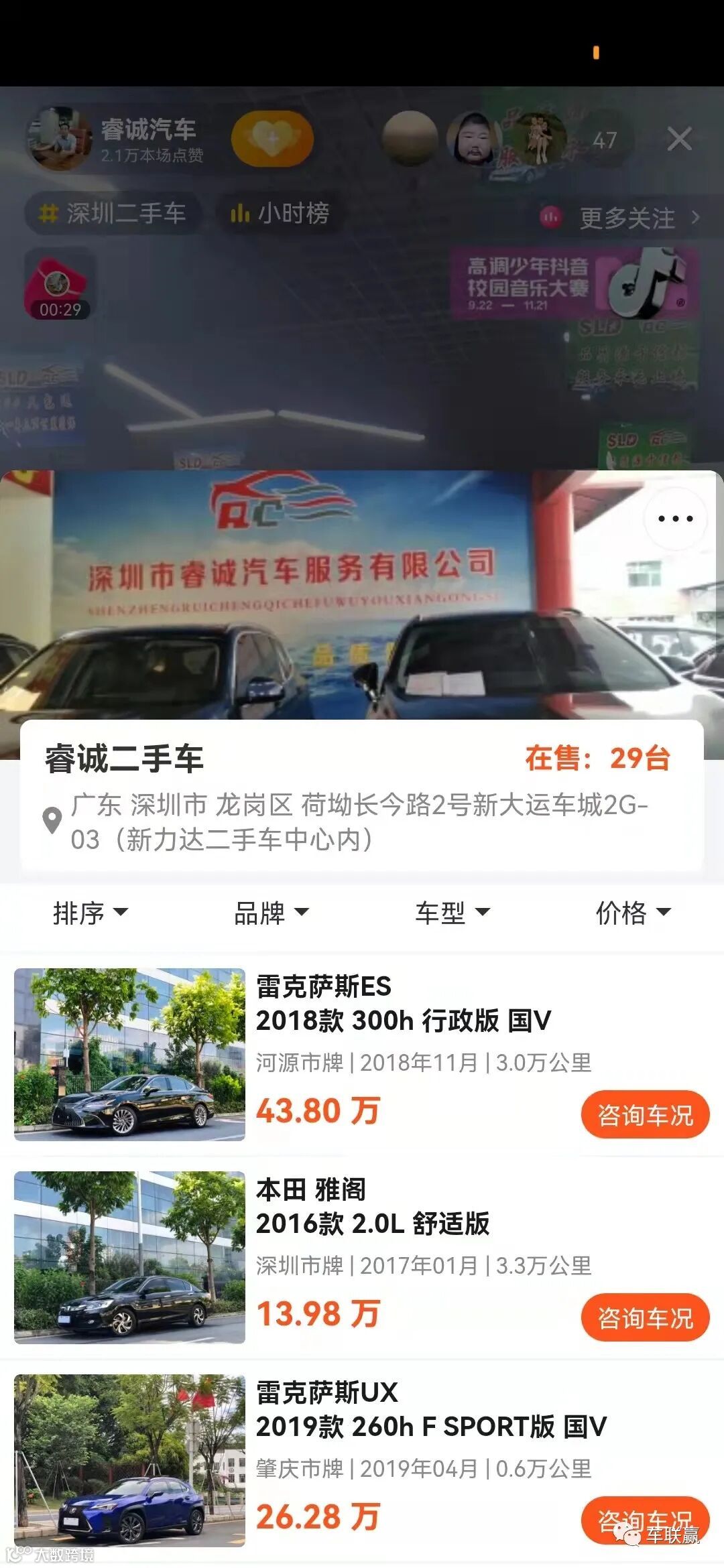The width and height of the screenshot is (724, 1568).
Task: Expand the 排序 sorting dropdown
Action: tap(90, 913)
